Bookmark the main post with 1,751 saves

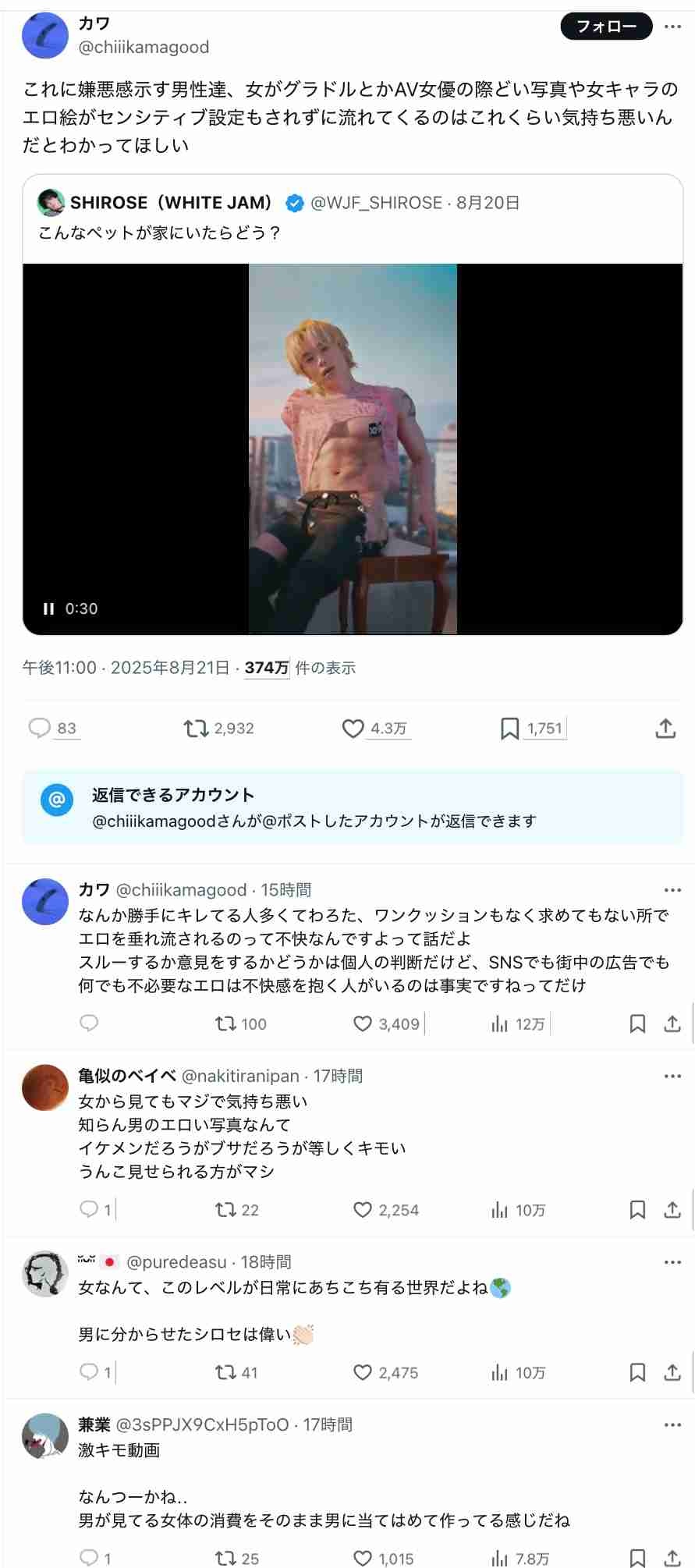pos(509,728)
